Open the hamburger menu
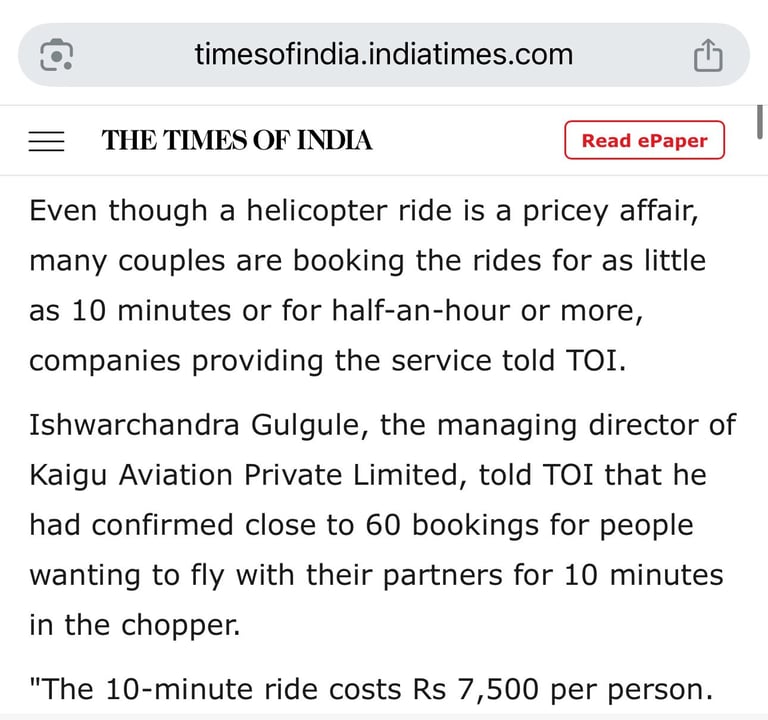The width and height of the screenshot is (768, 720). point(46,141)
